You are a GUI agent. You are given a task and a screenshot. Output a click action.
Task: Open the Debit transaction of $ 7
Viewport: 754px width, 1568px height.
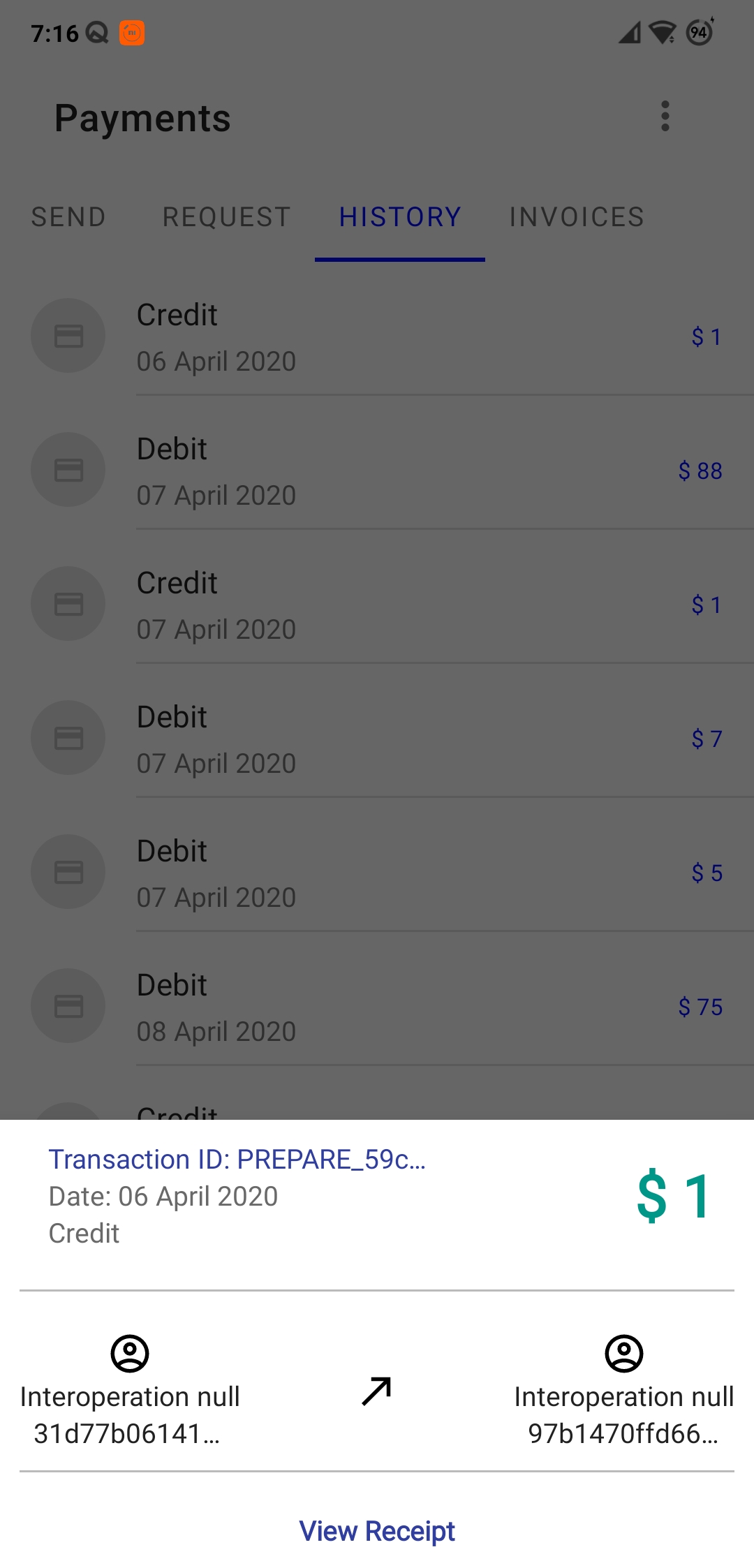point(377,738)
